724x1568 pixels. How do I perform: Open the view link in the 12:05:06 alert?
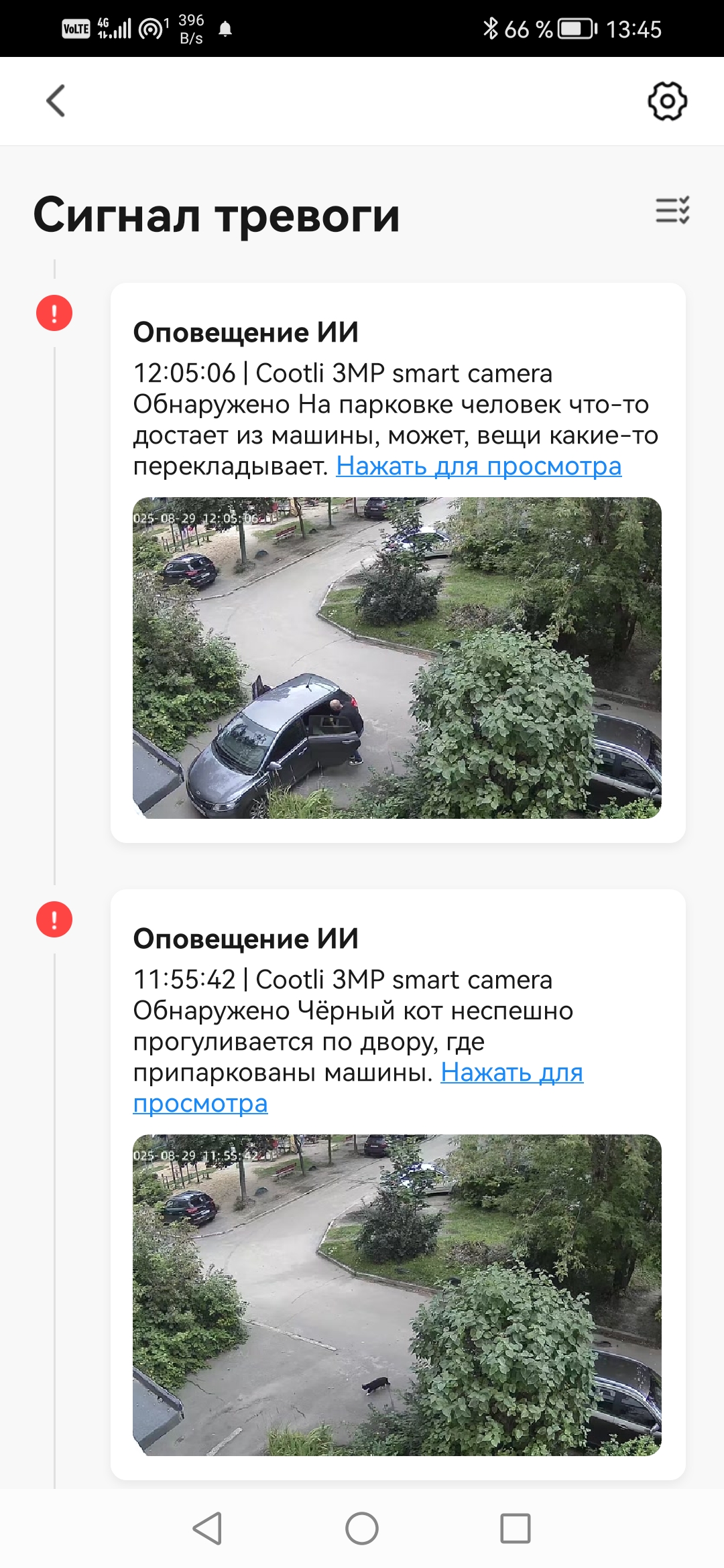click(x=479, y=466)
